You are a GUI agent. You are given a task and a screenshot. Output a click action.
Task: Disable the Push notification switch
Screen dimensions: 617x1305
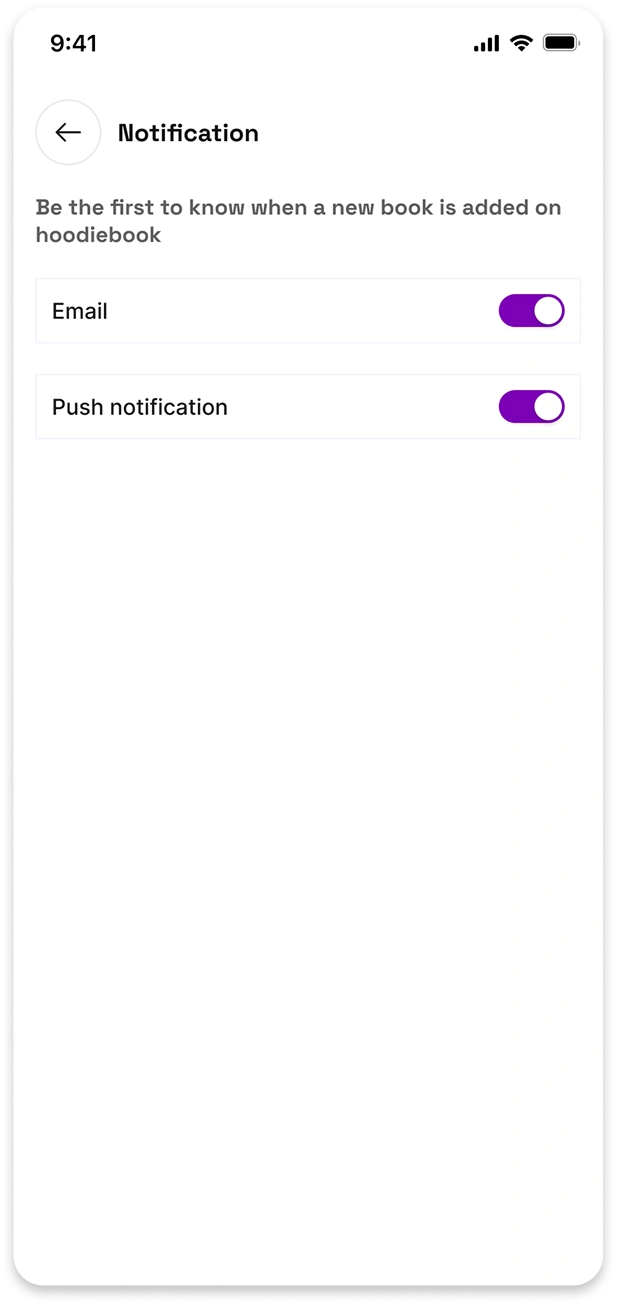[531, 407]
